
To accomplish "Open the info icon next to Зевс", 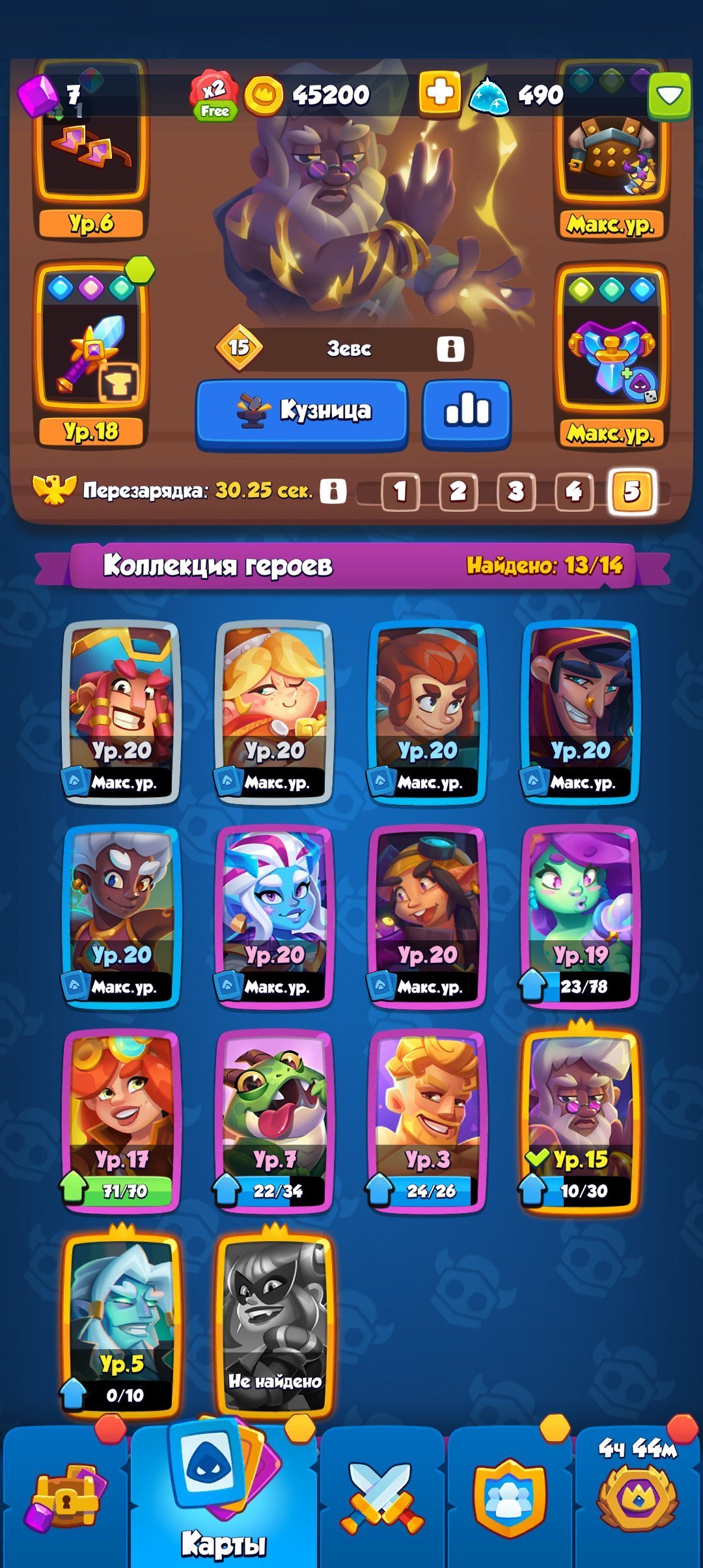I will pyautogui.click(x=450, y=348).
